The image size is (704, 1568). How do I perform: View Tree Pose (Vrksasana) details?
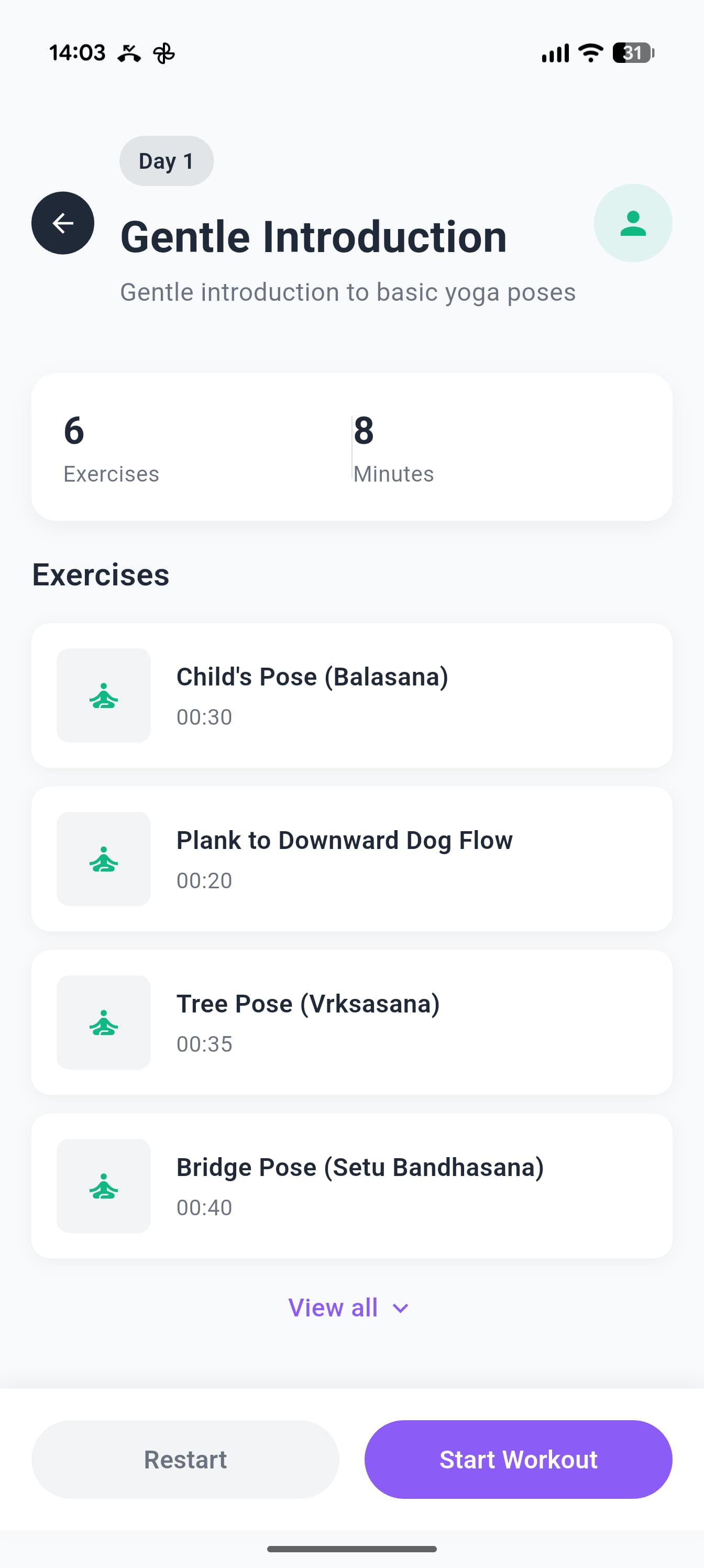351,1022
